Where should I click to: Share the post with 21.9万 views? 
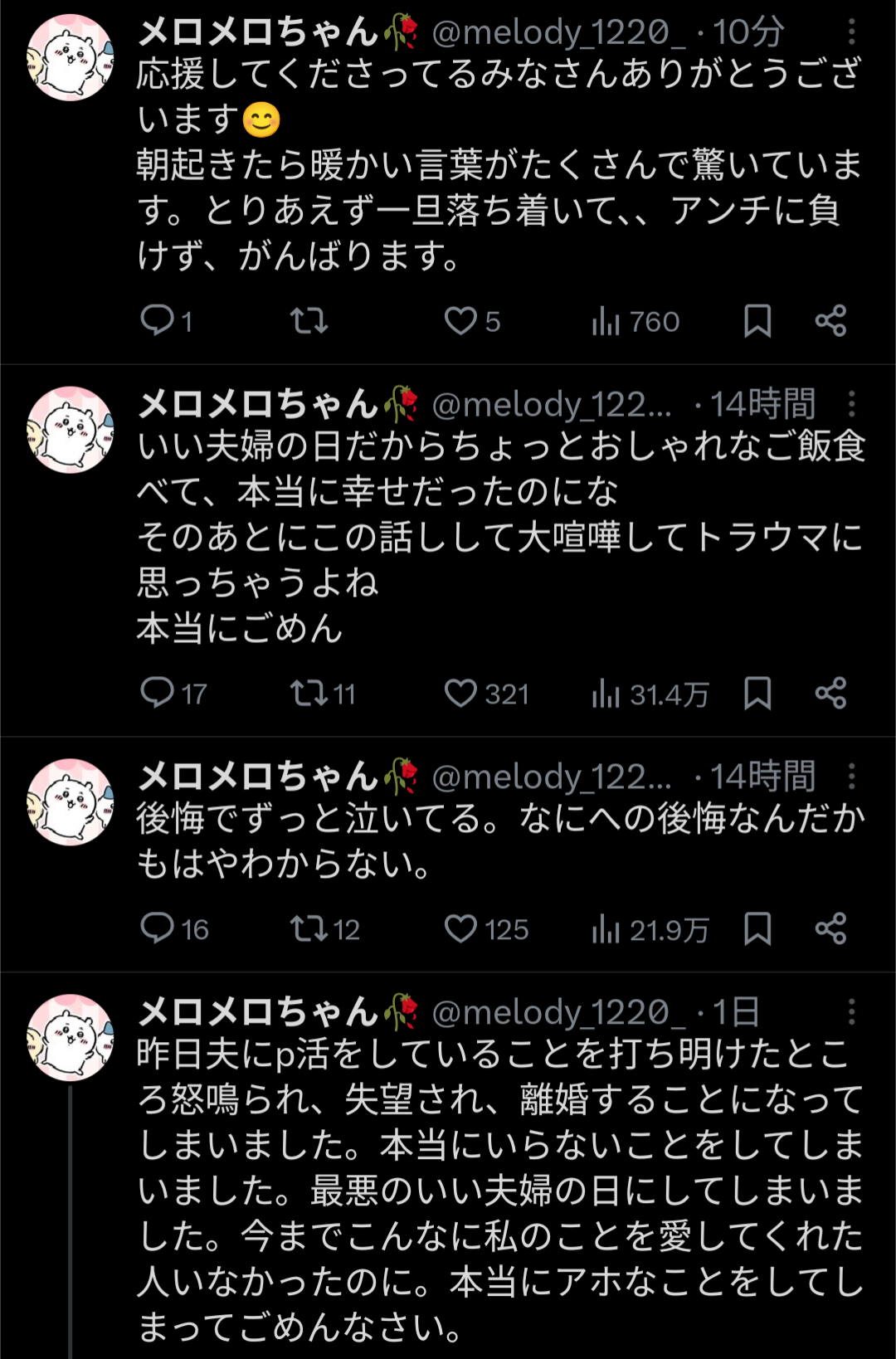click(830, 929)
